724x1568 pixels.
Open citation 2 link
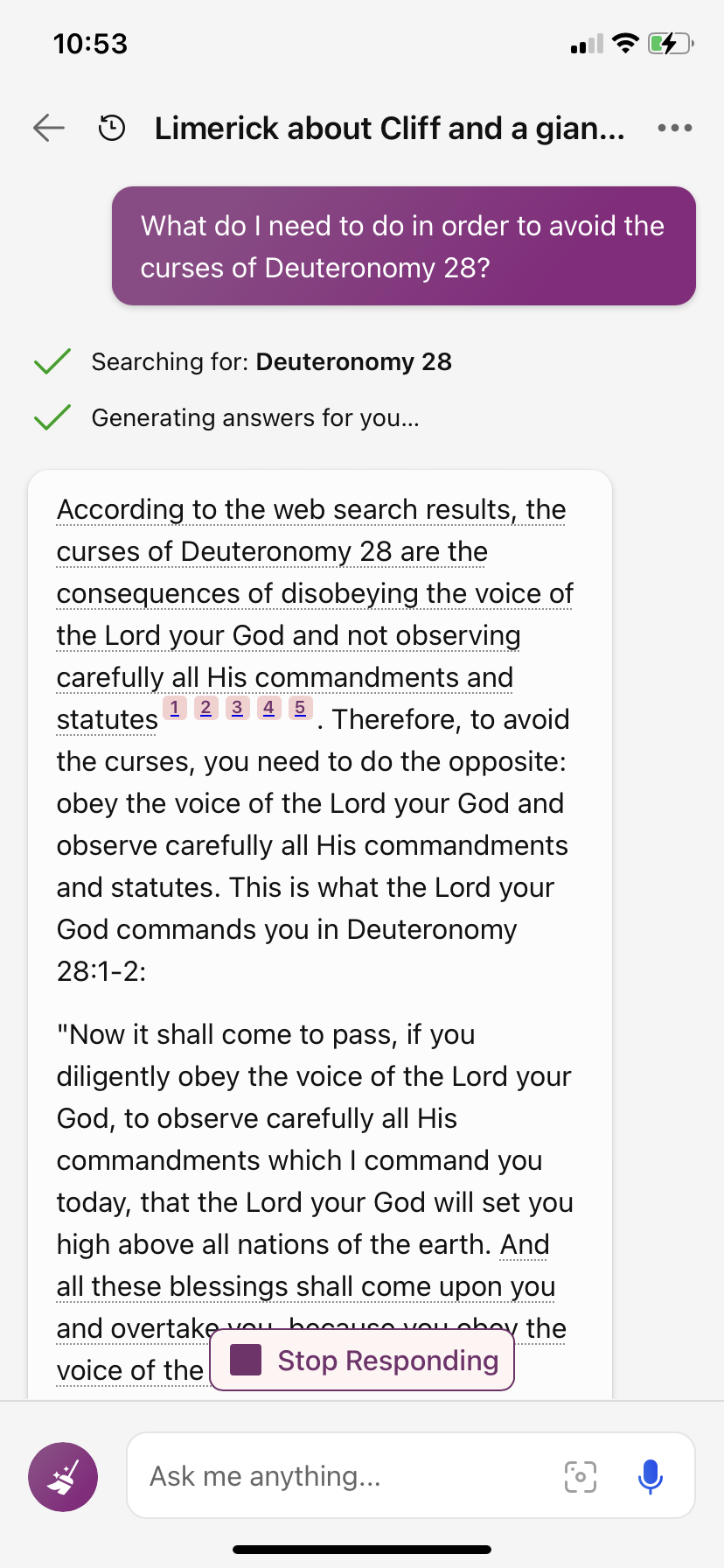click(206, 708)
